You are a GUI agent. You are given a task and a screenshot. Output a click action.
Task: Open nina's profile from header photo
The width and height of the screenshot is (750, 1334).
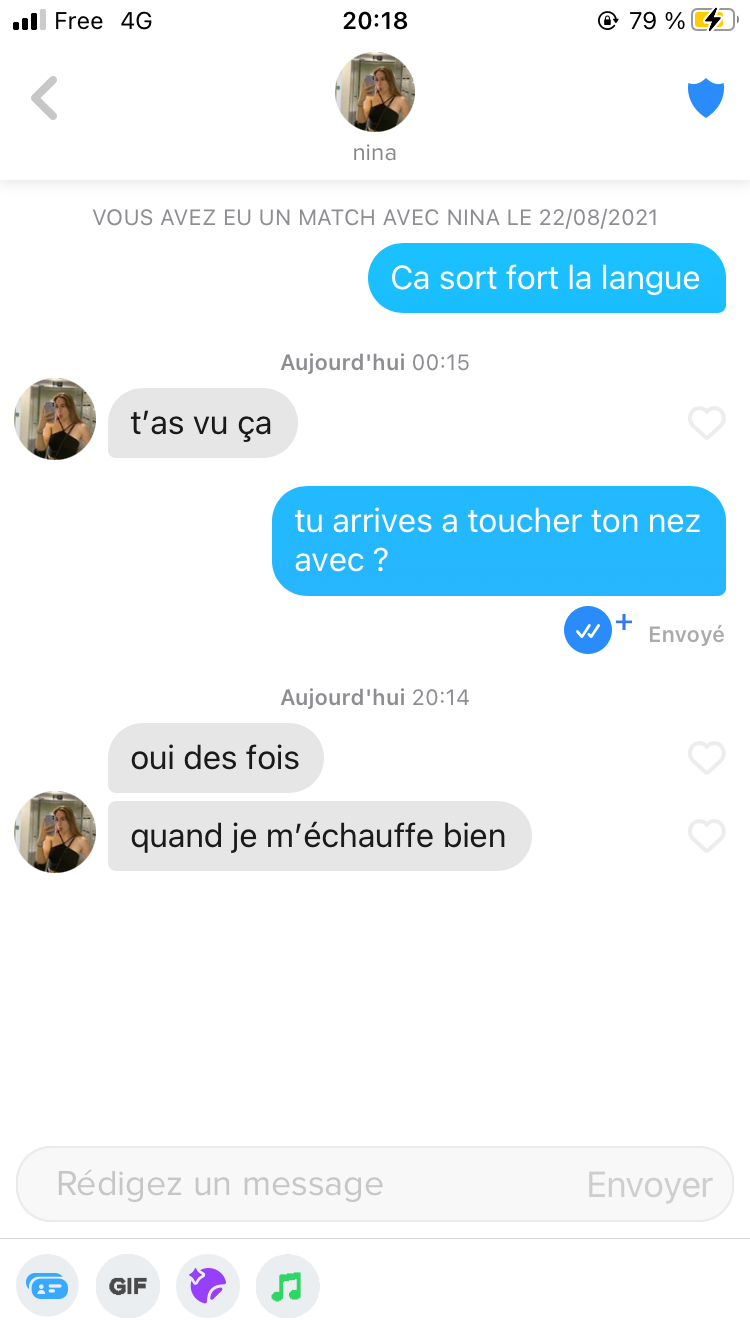[x=374, y=93]
